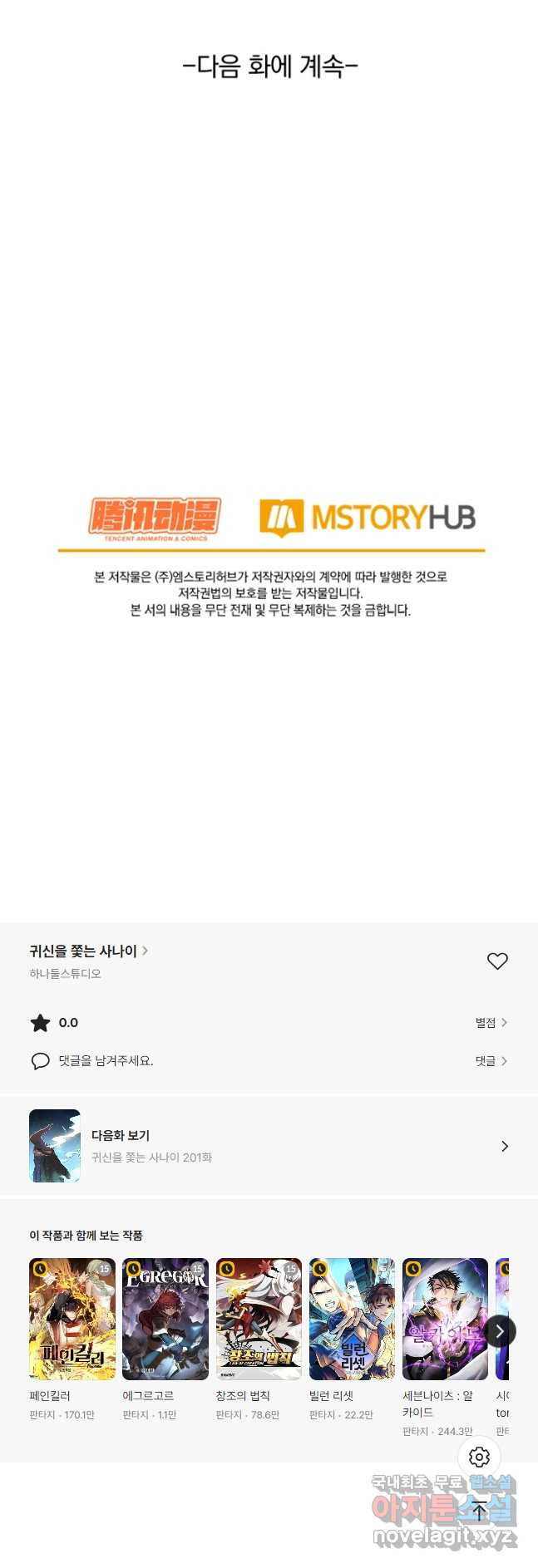The height and width of the screenshot is (1568, 538).
Task: Open the 에그르고르 recommended work
Action: coord(165,1319)
